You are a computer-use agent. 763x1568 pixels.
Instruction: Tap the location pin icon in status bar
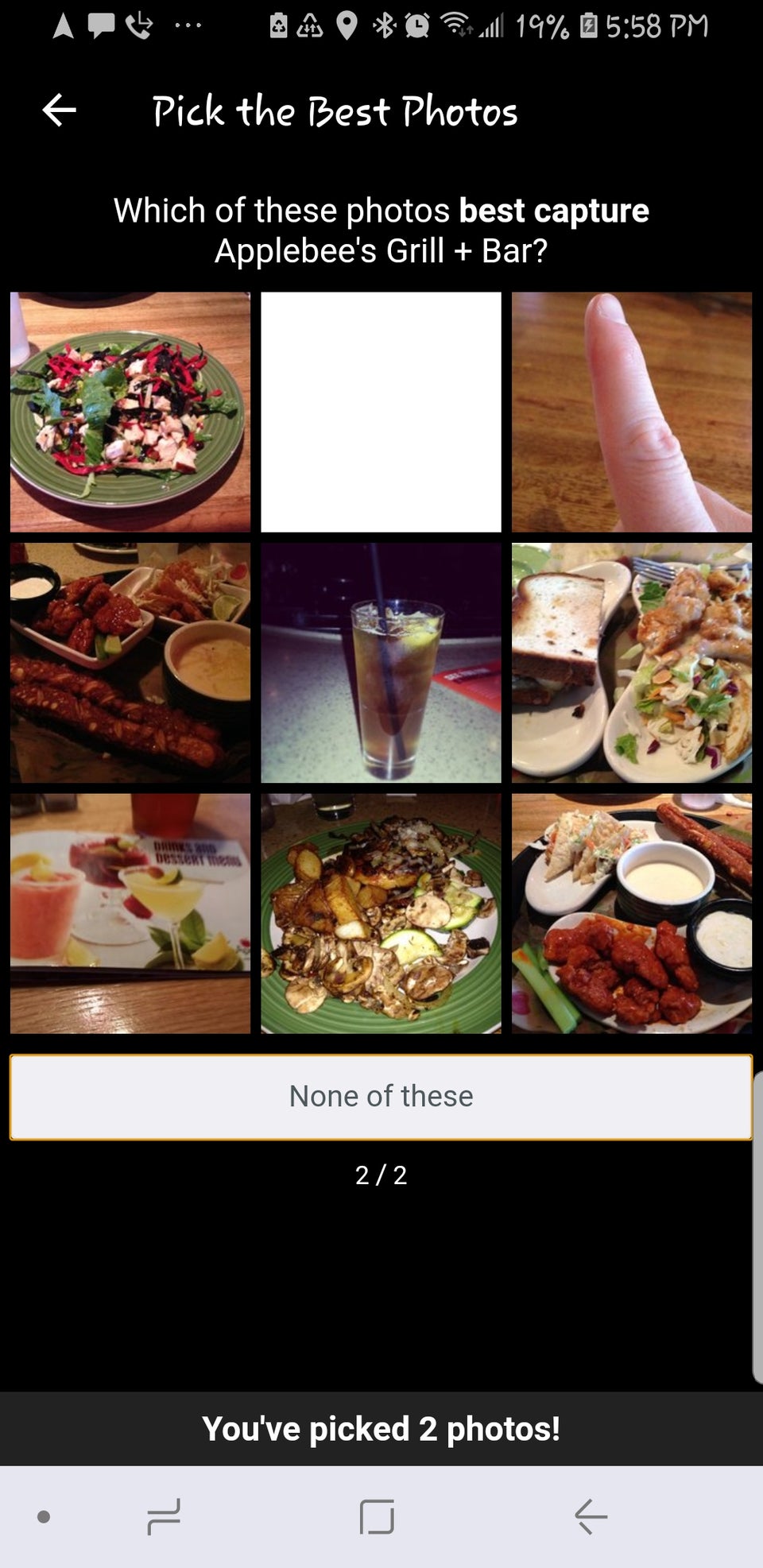tap(348, 25)
